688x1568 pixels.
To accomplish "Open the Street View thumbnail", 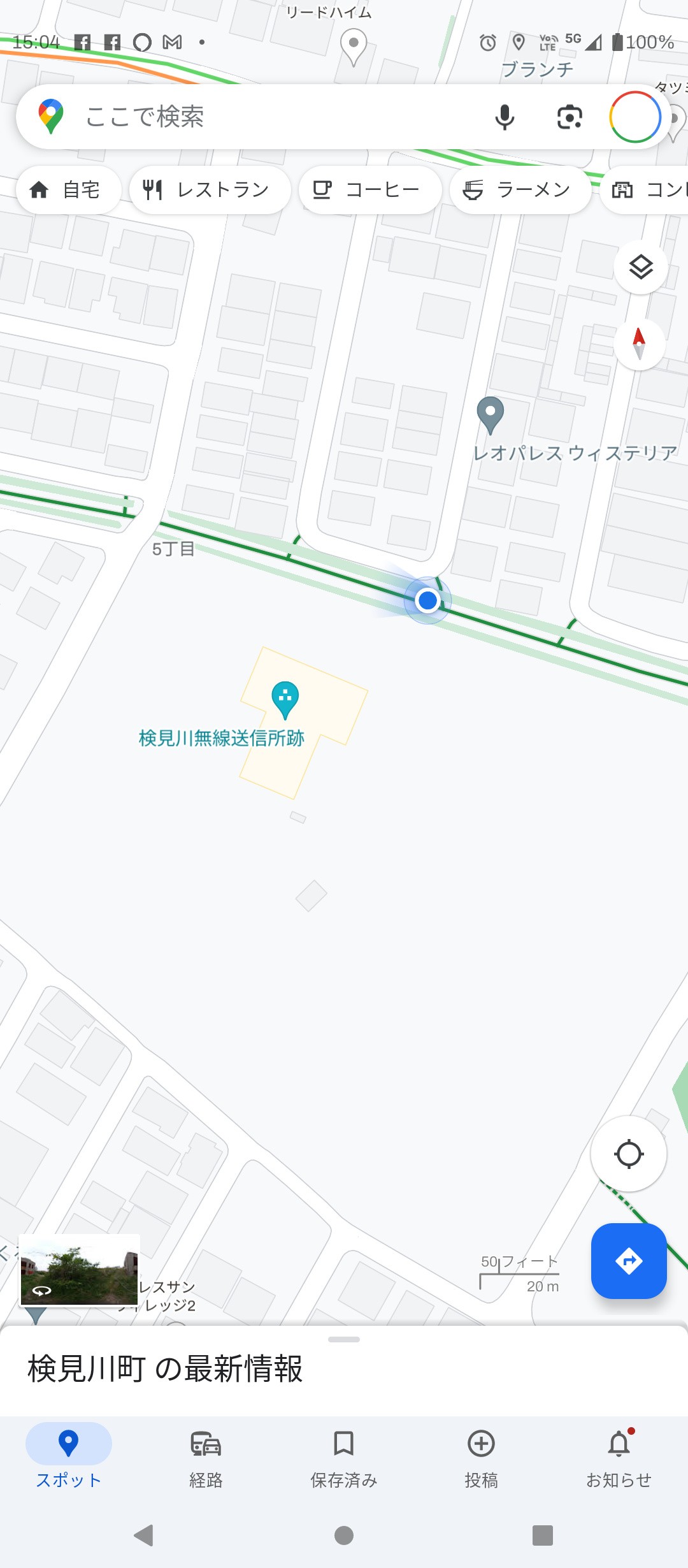I will 79,1270.
